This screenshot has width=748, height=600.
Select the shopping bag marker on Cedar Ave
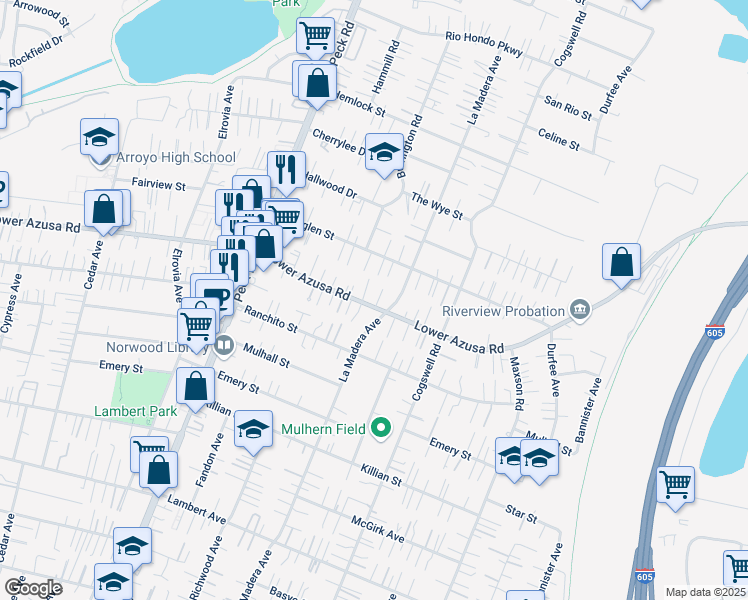(x=104, y=210)
